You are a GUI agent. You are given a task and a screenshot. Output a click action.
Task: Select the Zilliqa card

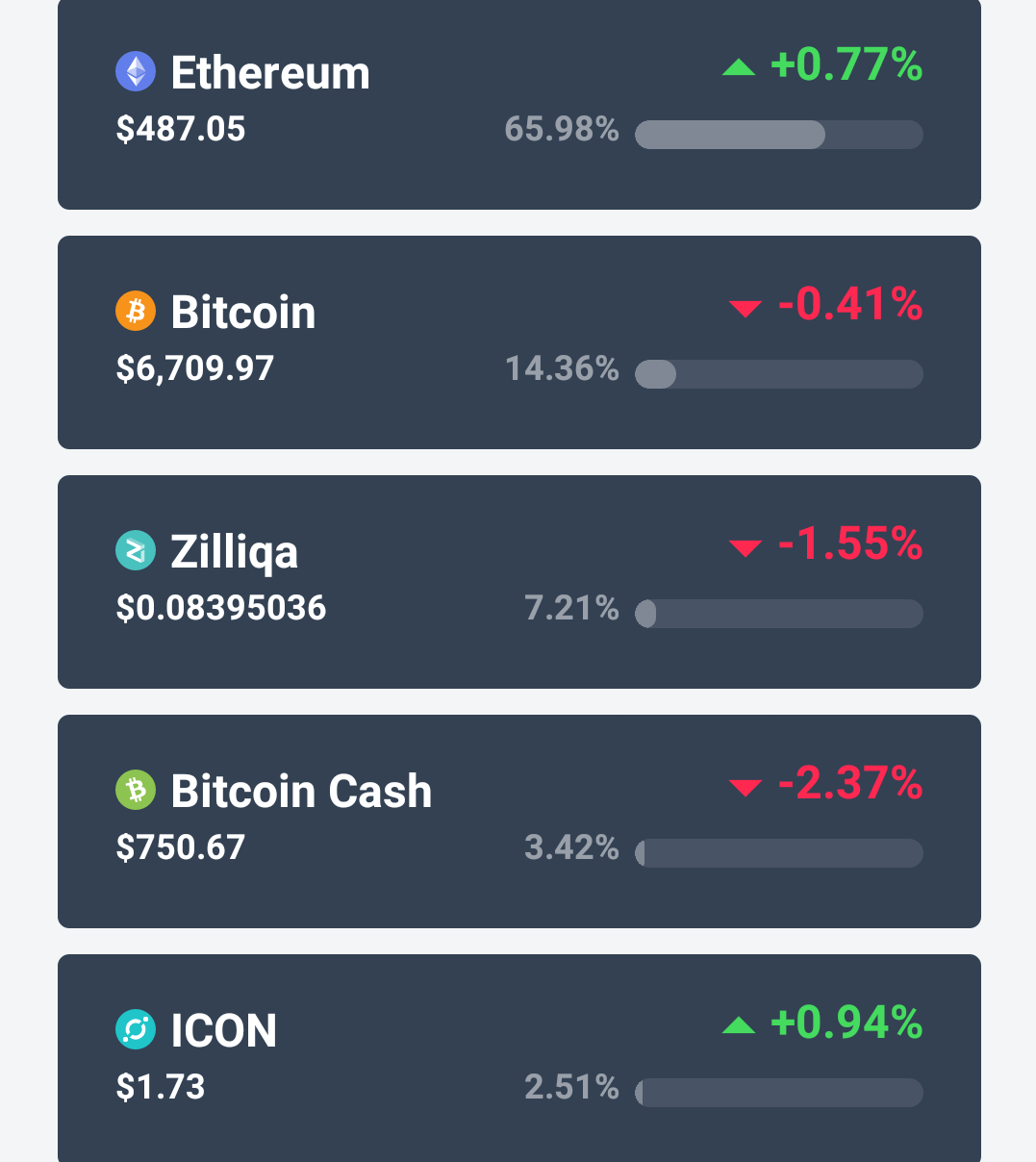click(x=519, y=582)
